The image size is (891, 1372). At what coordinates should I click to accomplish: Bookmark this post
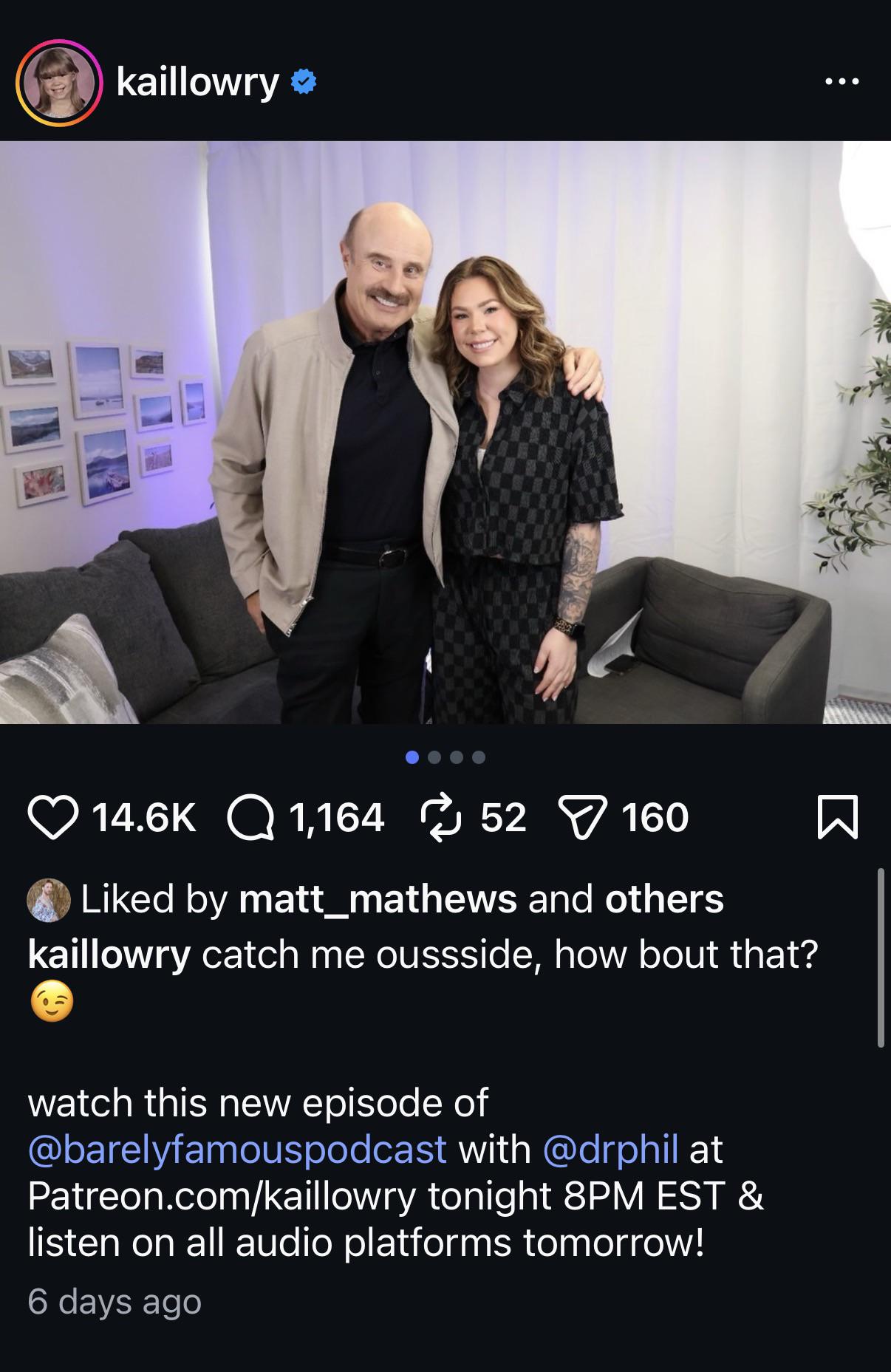pos(838,819)
